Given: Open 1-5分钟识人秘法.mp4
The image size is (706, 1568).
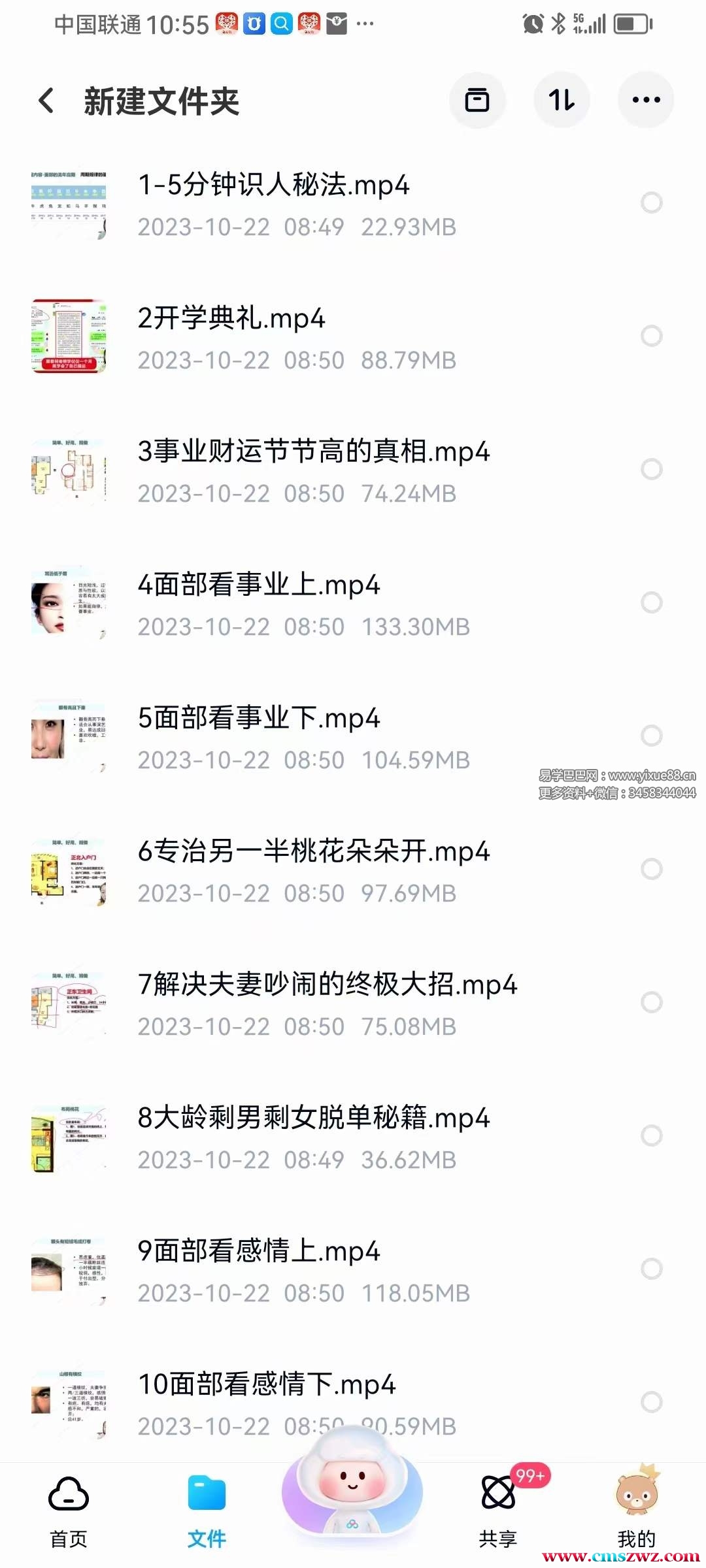Looking at the screenshot, I should point(273,186).
